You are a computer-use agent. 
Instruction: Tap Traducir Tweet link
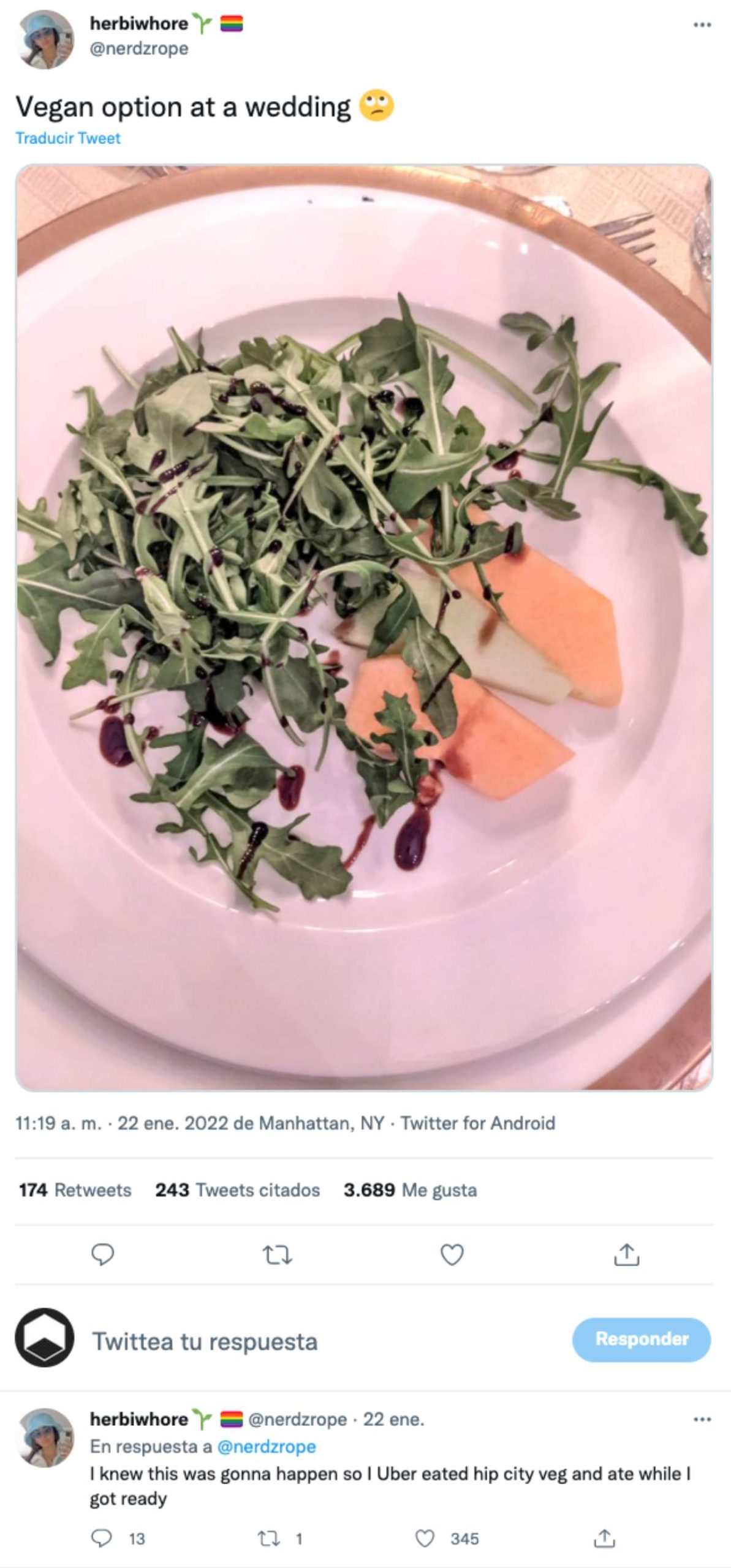(68, 138)
